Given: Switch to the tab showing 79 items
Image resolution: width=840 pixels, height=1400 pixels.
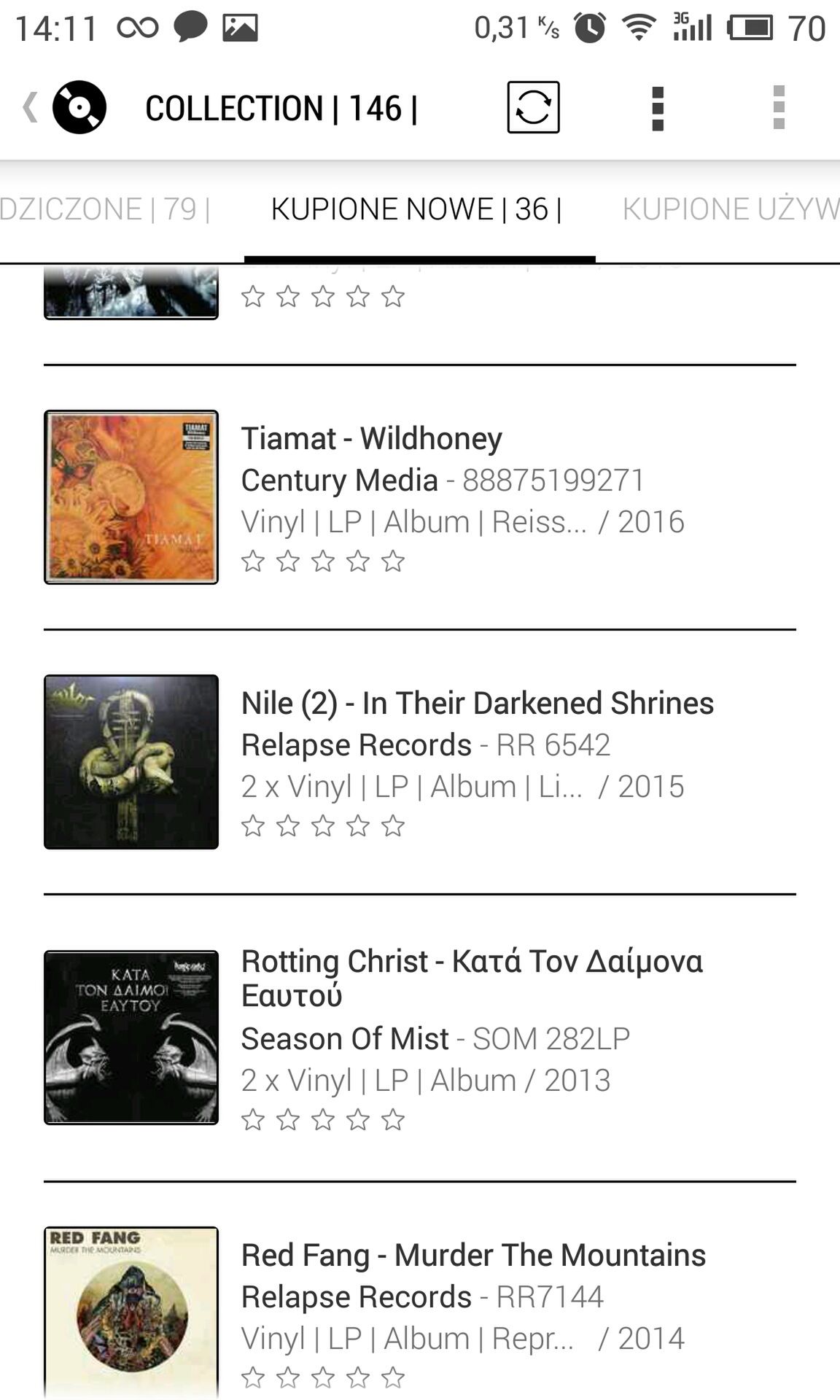Looking at the screenshot, I should [x=105, y=209].
